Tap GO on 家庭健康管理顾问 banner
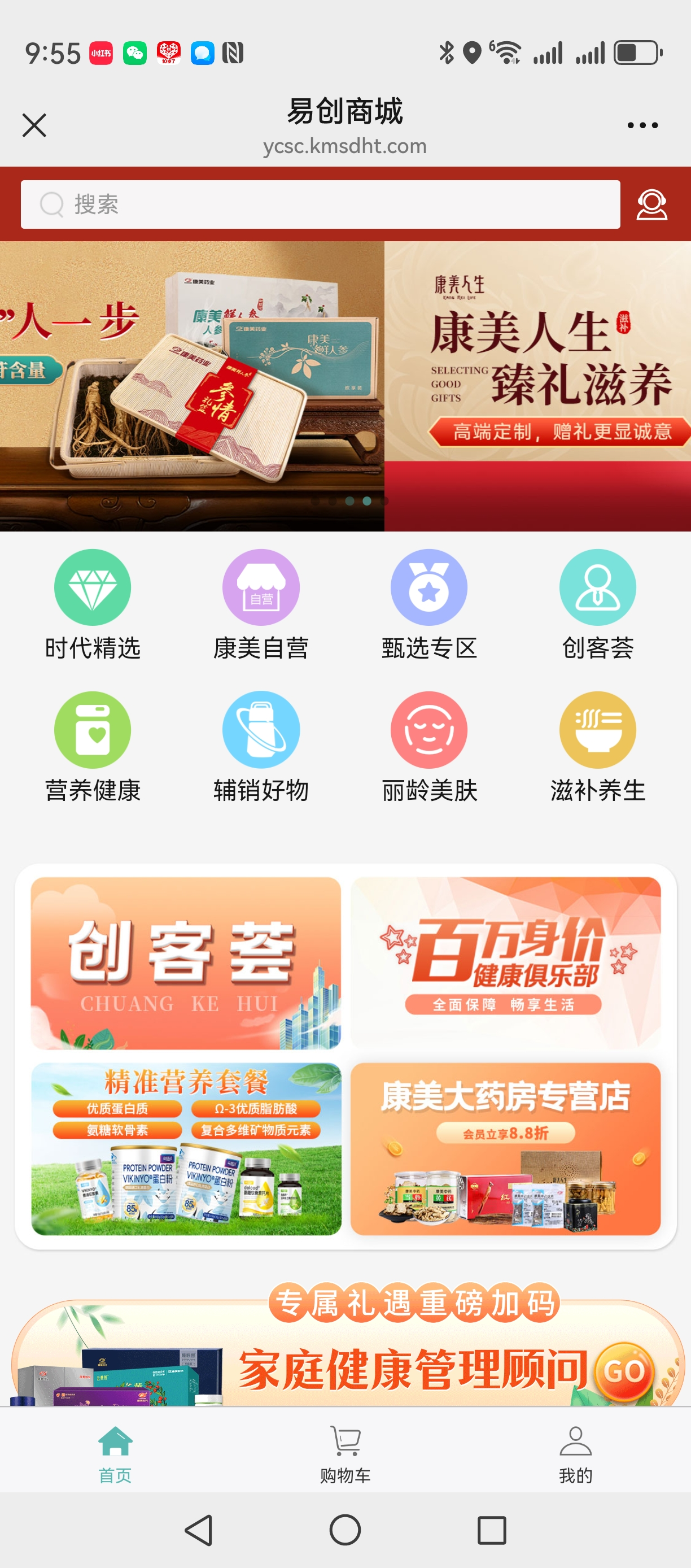This screenshot has height=1568, width=691. (623, 1371)
